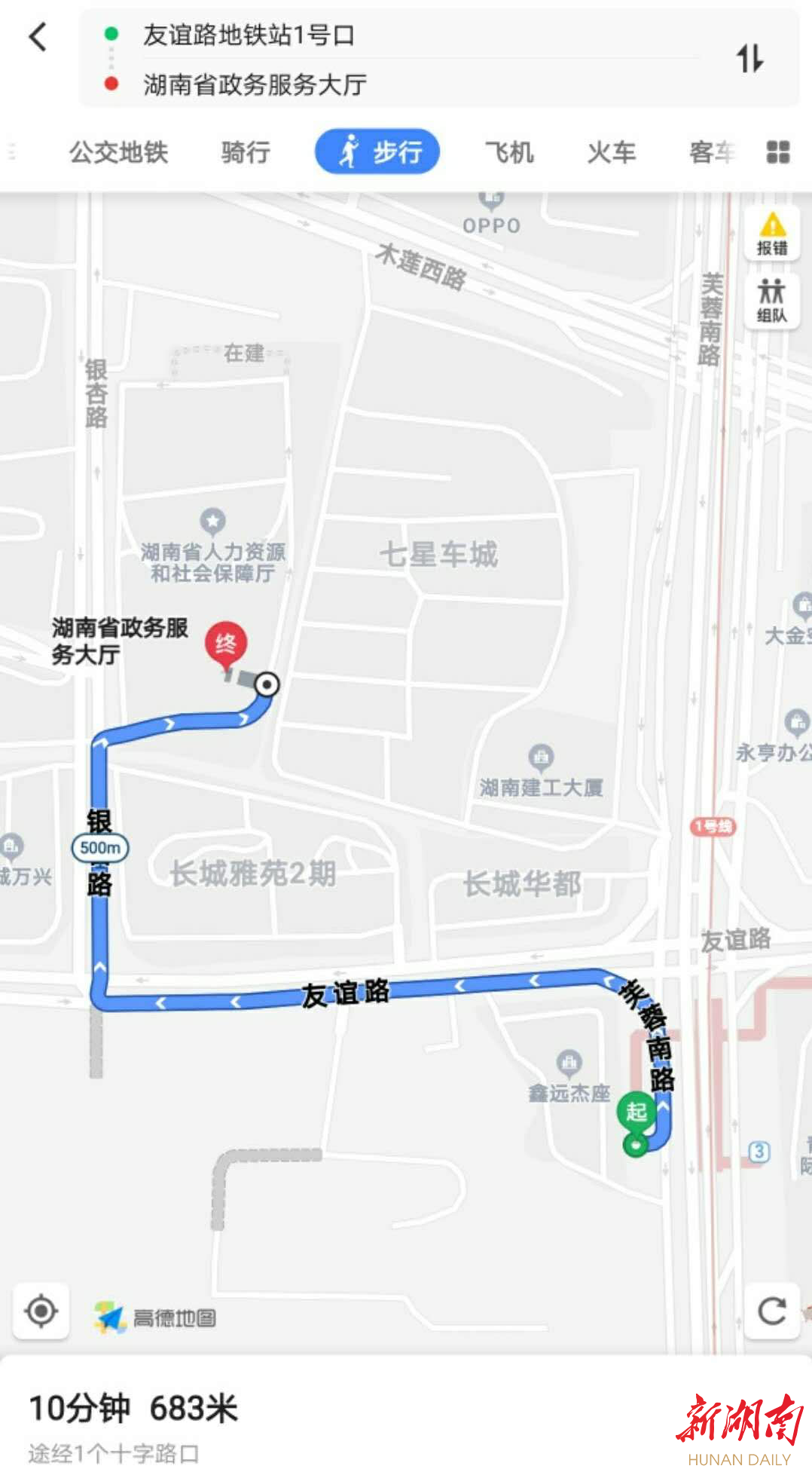Switch to 火车 train tab

click(x=611, y=152)
